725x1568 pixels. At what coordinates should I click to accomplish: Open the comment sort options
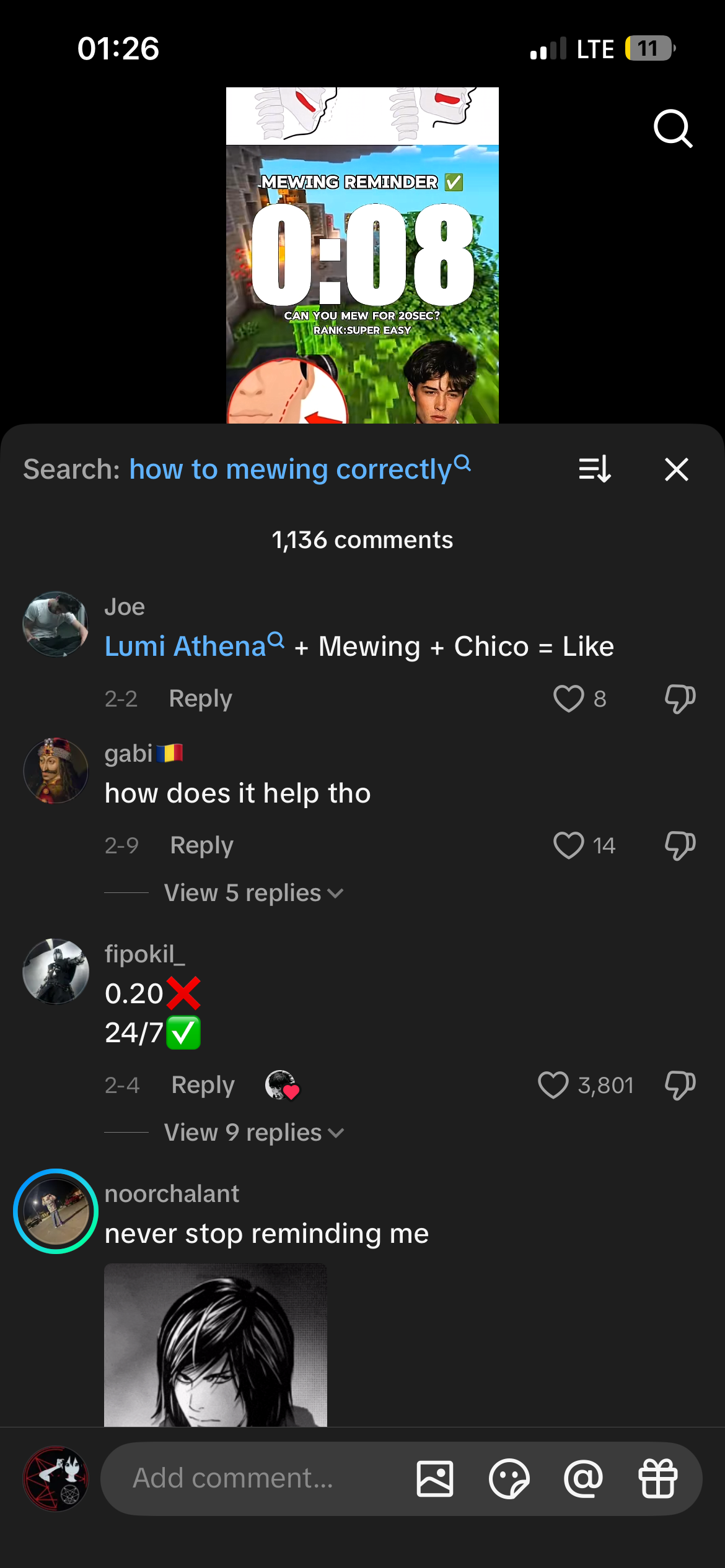[x=595, y=469]
